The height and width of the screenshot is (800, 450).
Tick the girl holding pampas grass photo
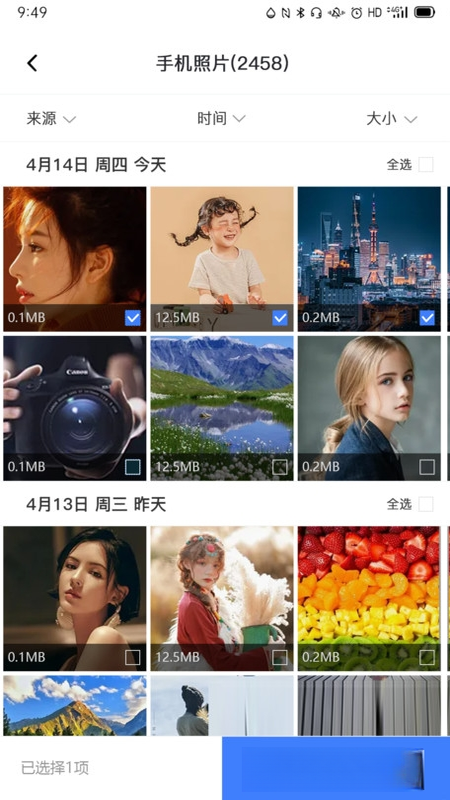pos(280,657)
